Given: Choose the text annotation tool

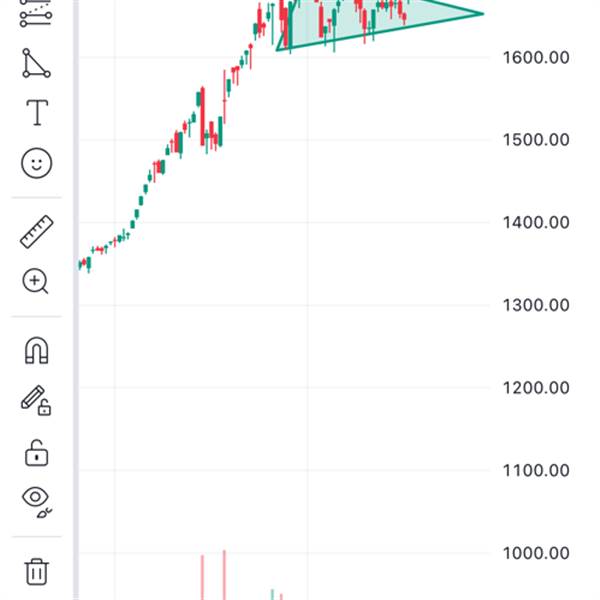Looking at the screenshot, I should pos(37,113).
